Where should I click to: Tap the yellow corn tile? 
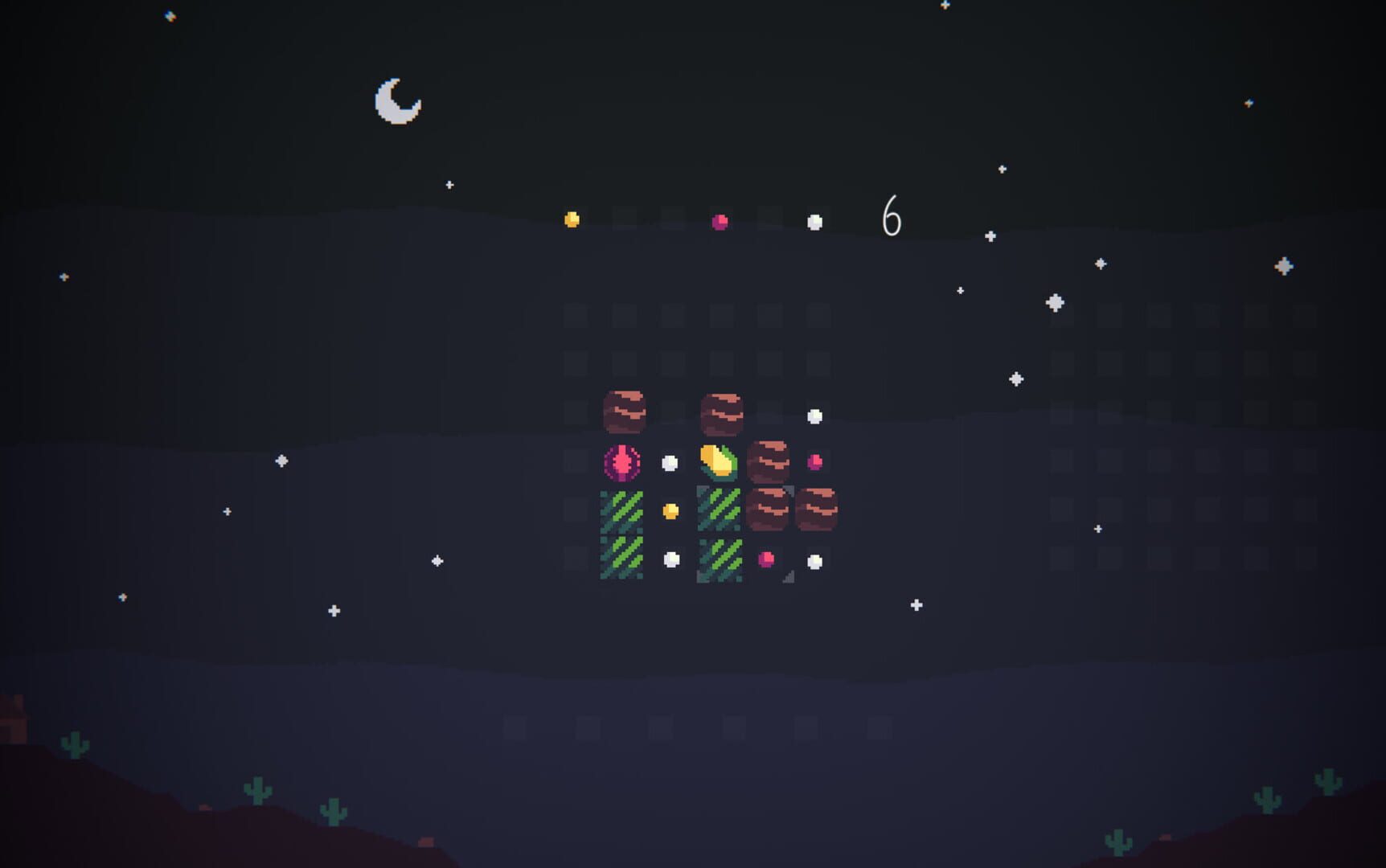[x=719, y=462]
